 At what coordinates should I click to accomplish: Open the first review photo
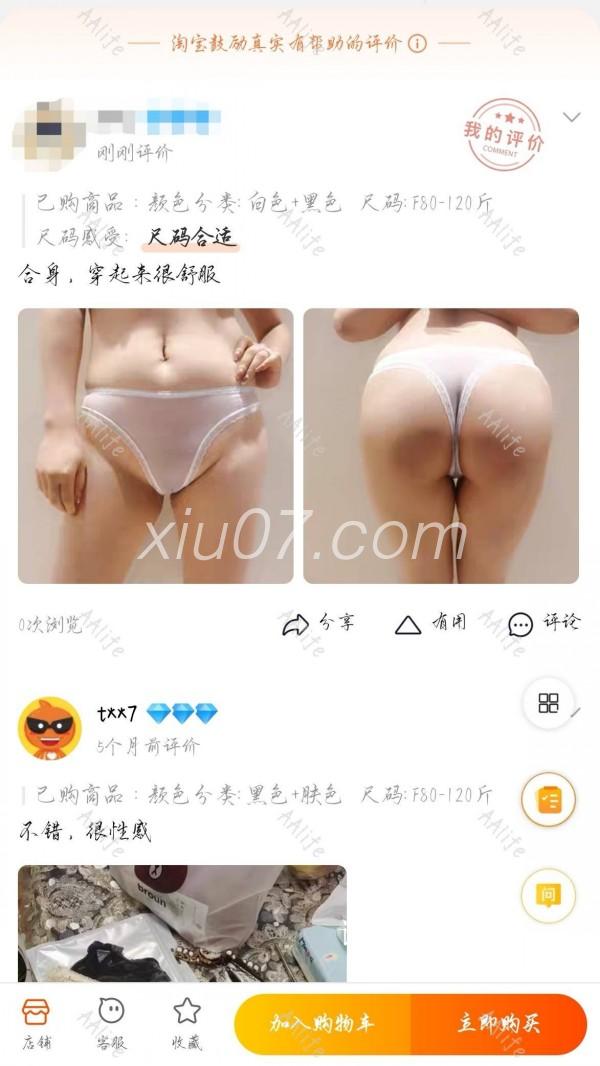tap(155, 445)
